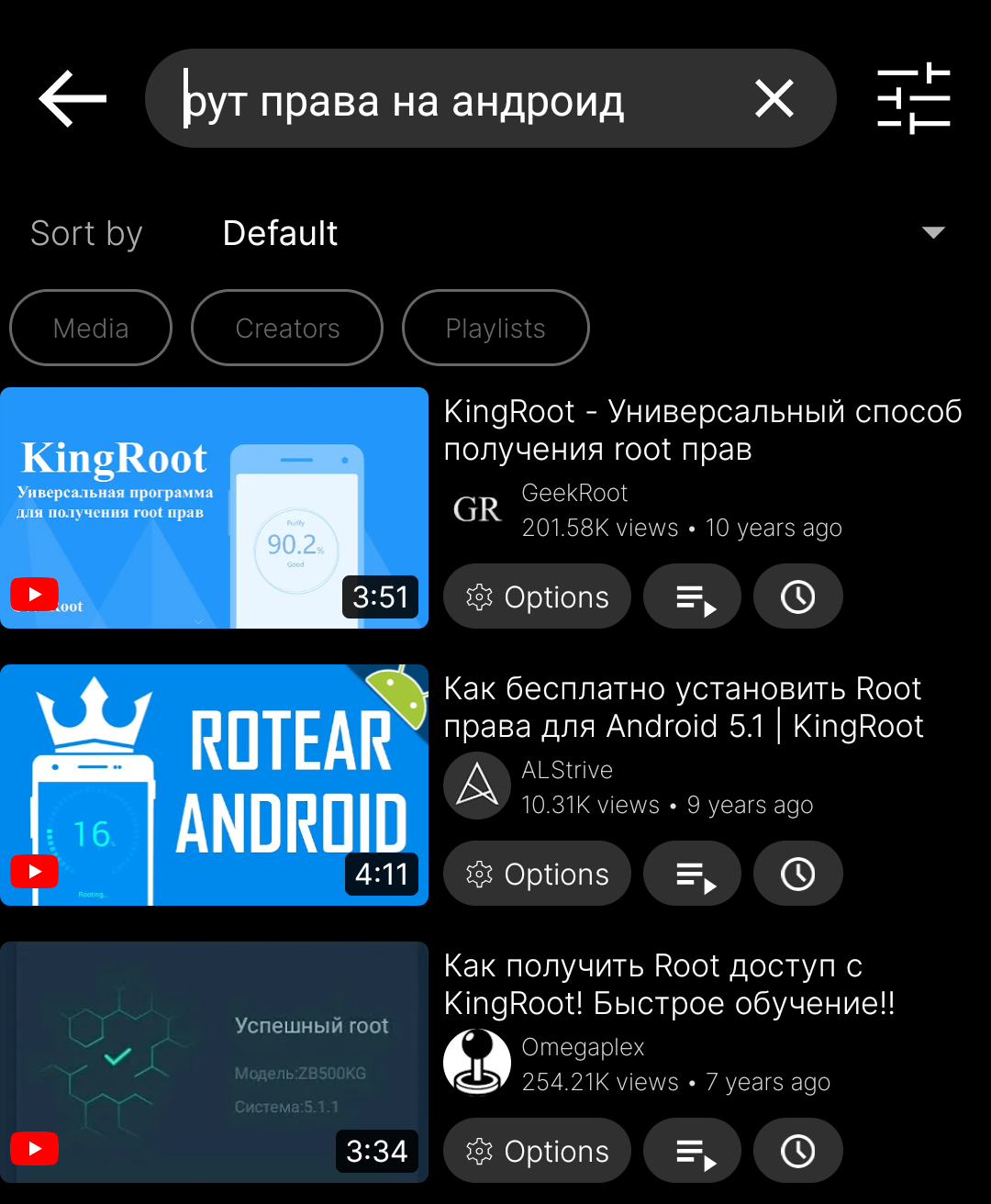This screenshot has width=991, height=1204.
Task: Save the Omegaplex video to watch later
Action: pyautogui.click(x=798, y=1151)
